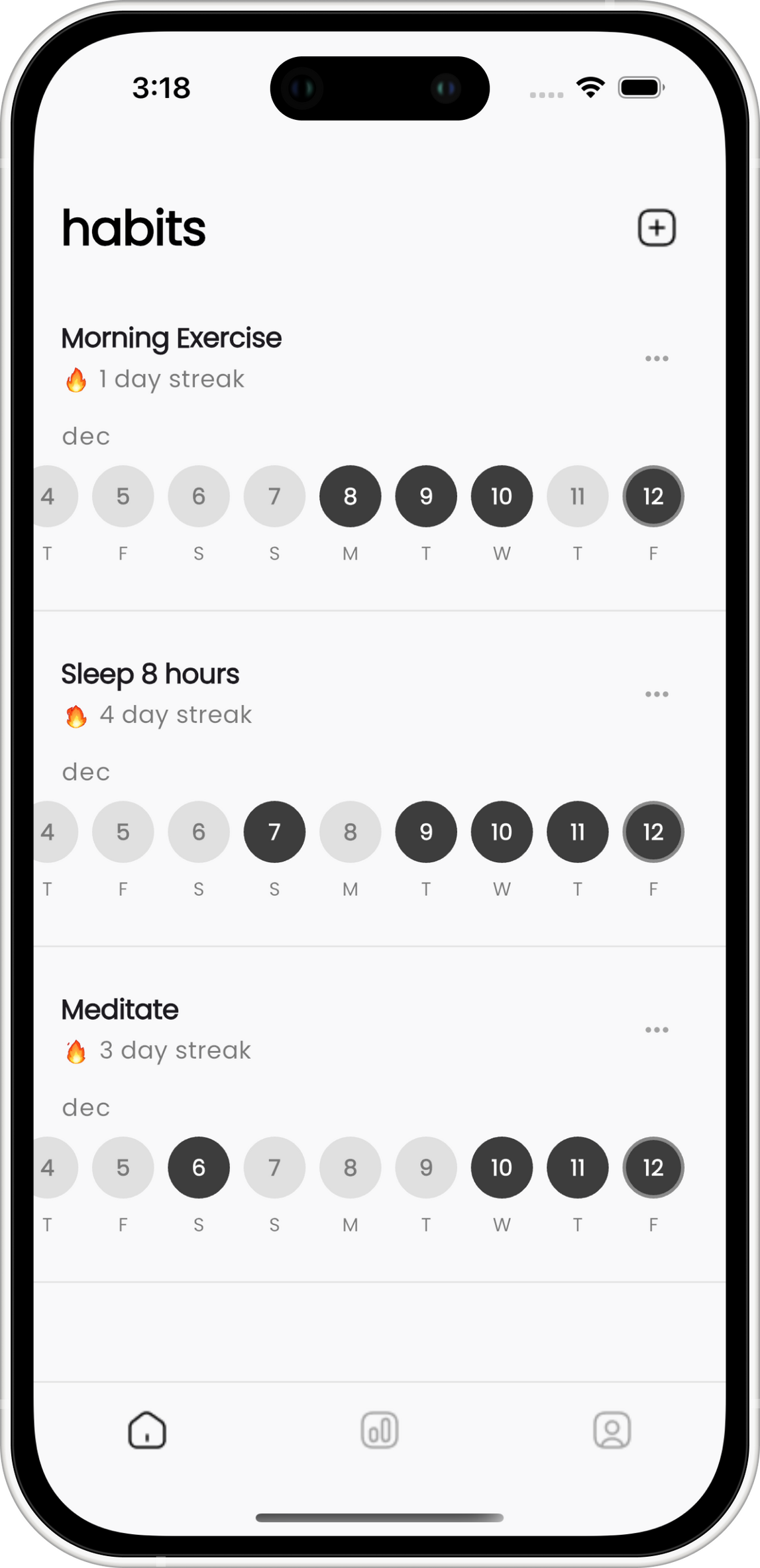The image size is (760, 1568).
Task: Open Sleep 8 hours options menu
Action: pos(656,694)
